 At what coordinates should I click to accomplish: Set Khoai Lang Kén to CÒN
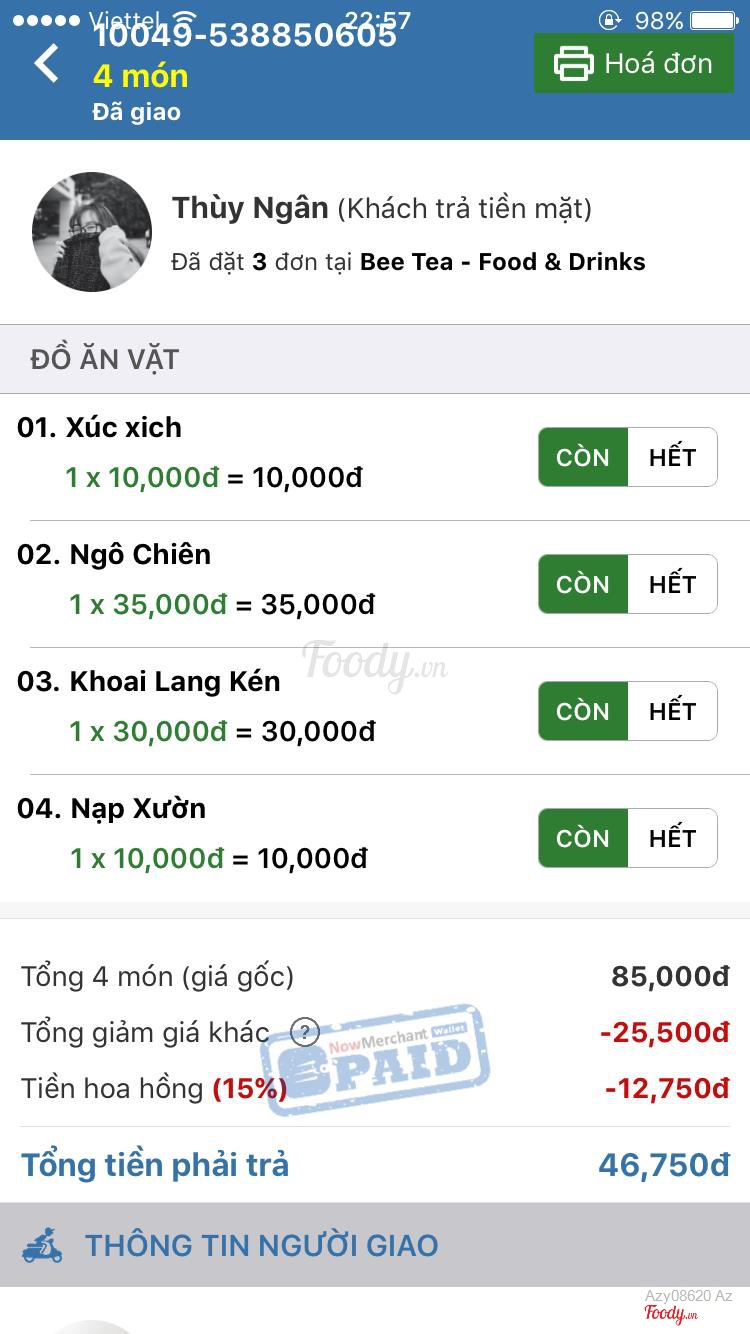coord(583,711)
